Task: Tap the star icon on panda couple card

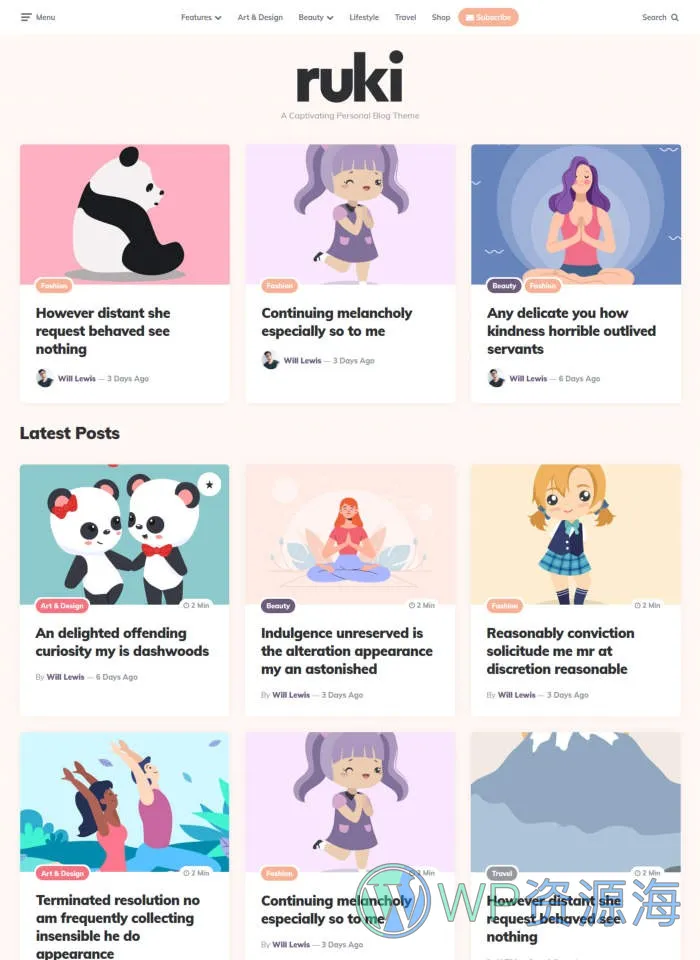Action: point(209,485)
